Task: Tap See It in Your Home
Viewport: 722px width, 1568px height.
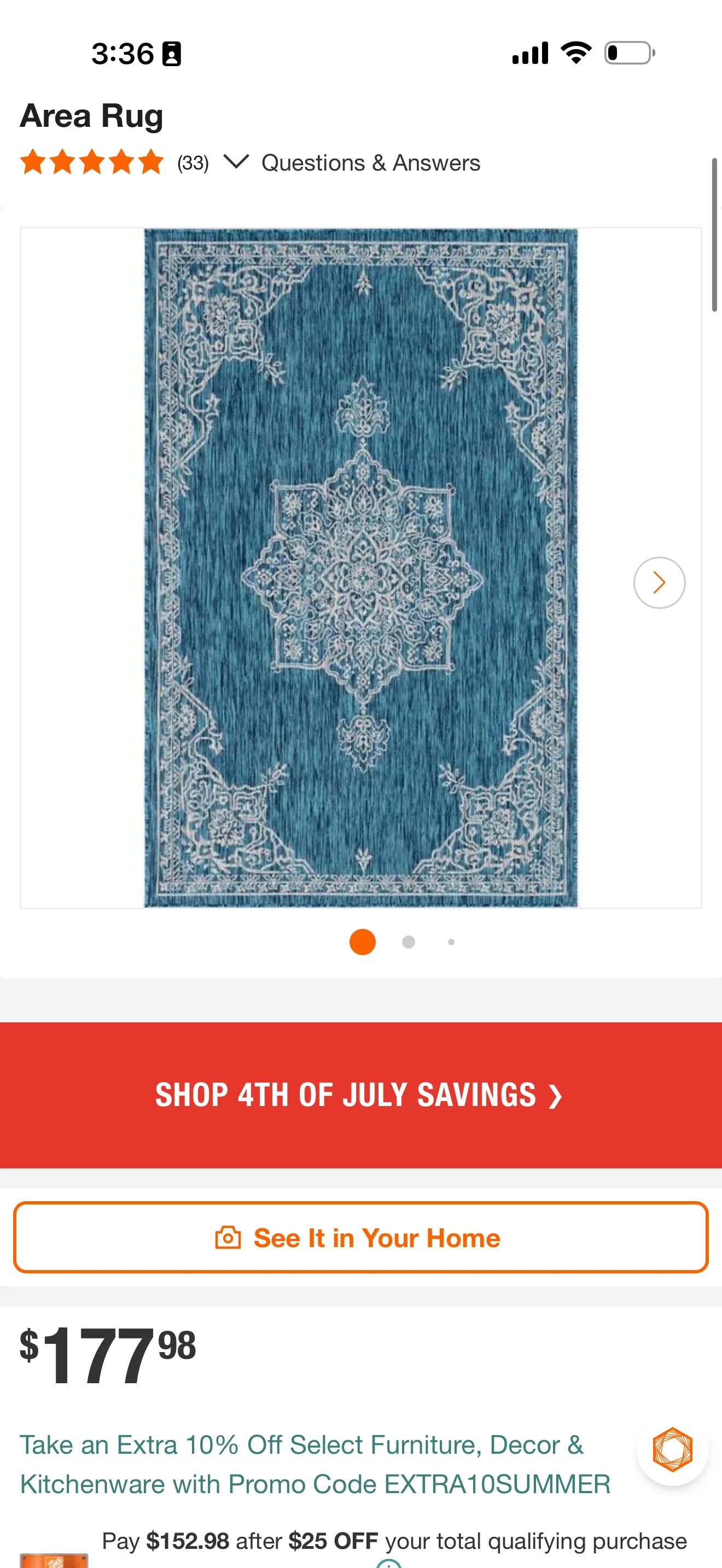Action: (x=361, y=1237)
